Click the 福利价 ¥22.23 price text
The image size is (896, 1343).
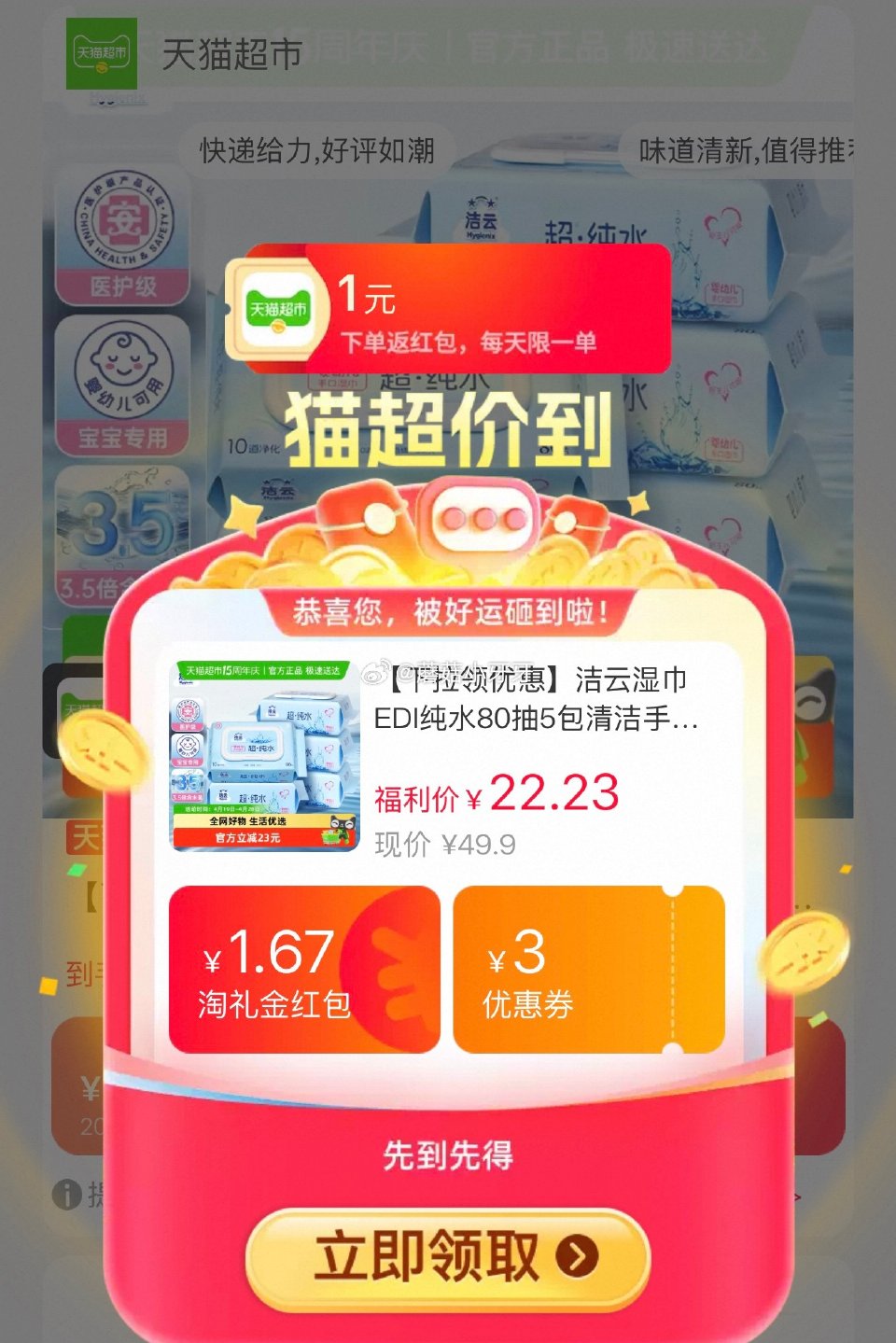[x=495, y=793]
